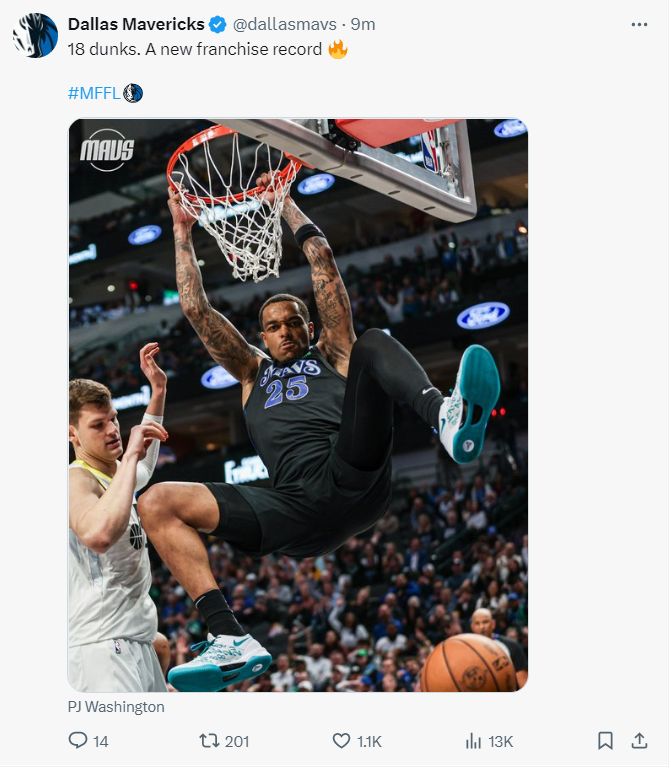Repost the 18 dunks tweet
Screen dimensions: 671x768
210,741
